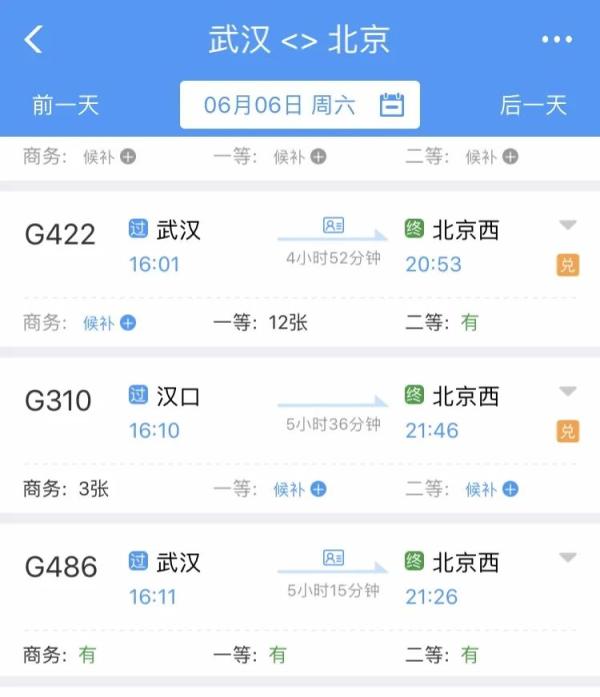Go to the next day (后一天)
This screenshot has height=697, width=600.
coord(533,105)
